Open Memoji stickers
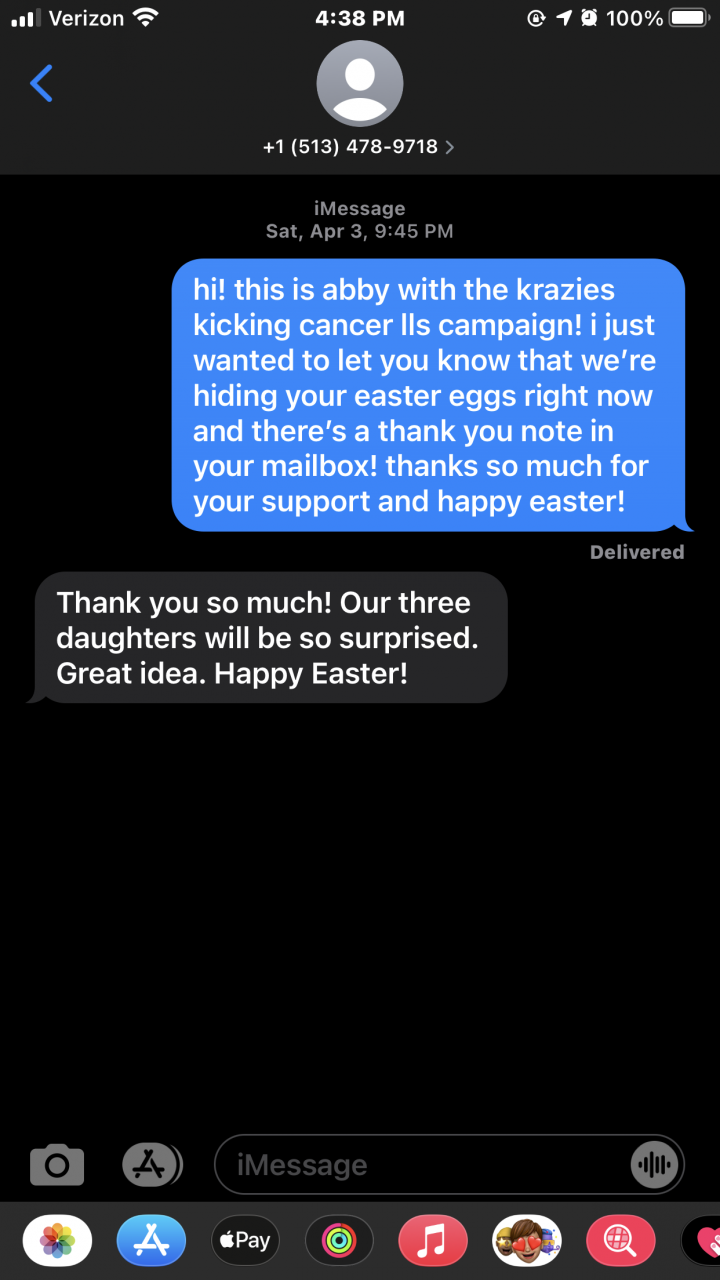This screenshot has width=720, height=1280. [x=527, y=1242]
